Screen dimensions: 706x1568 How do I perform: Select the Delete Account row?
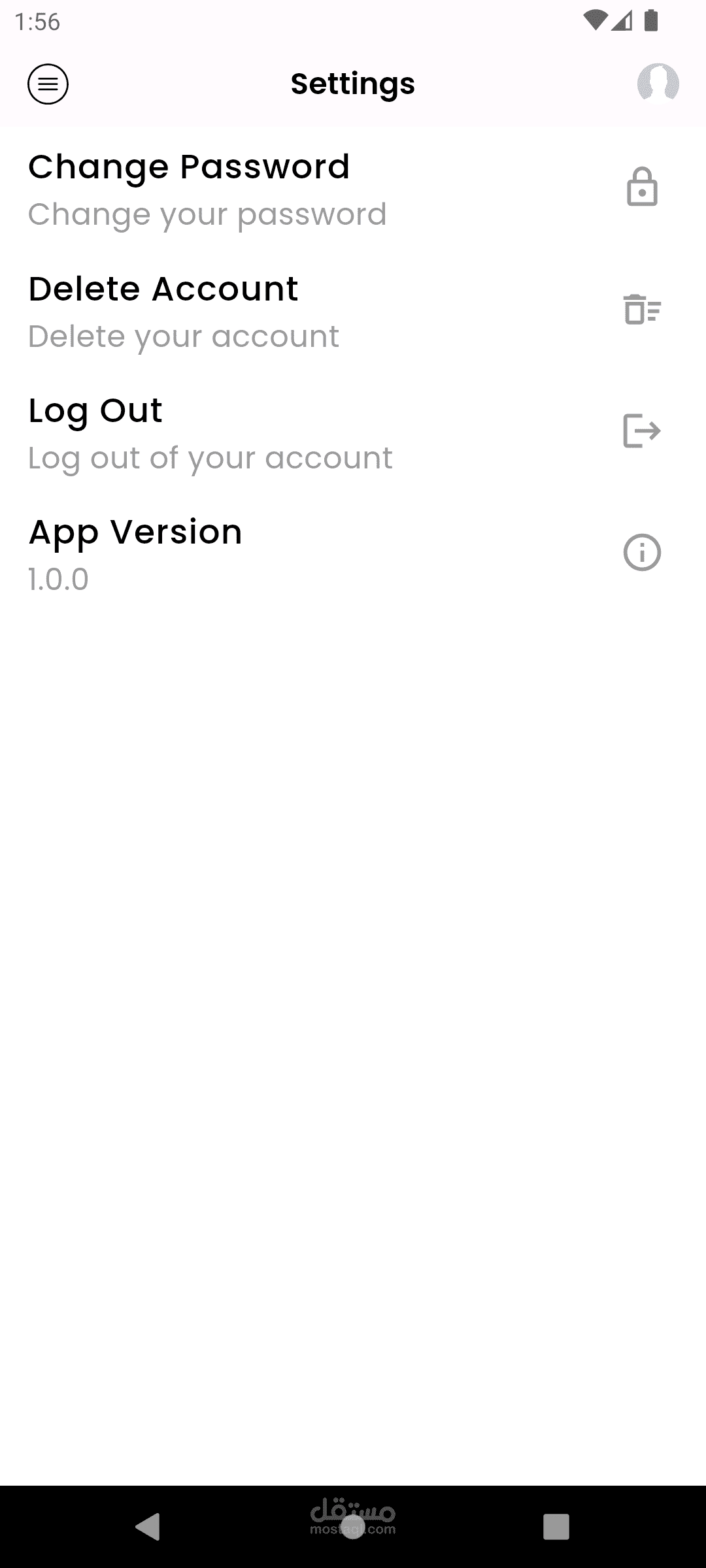click(x=353, y=311)
